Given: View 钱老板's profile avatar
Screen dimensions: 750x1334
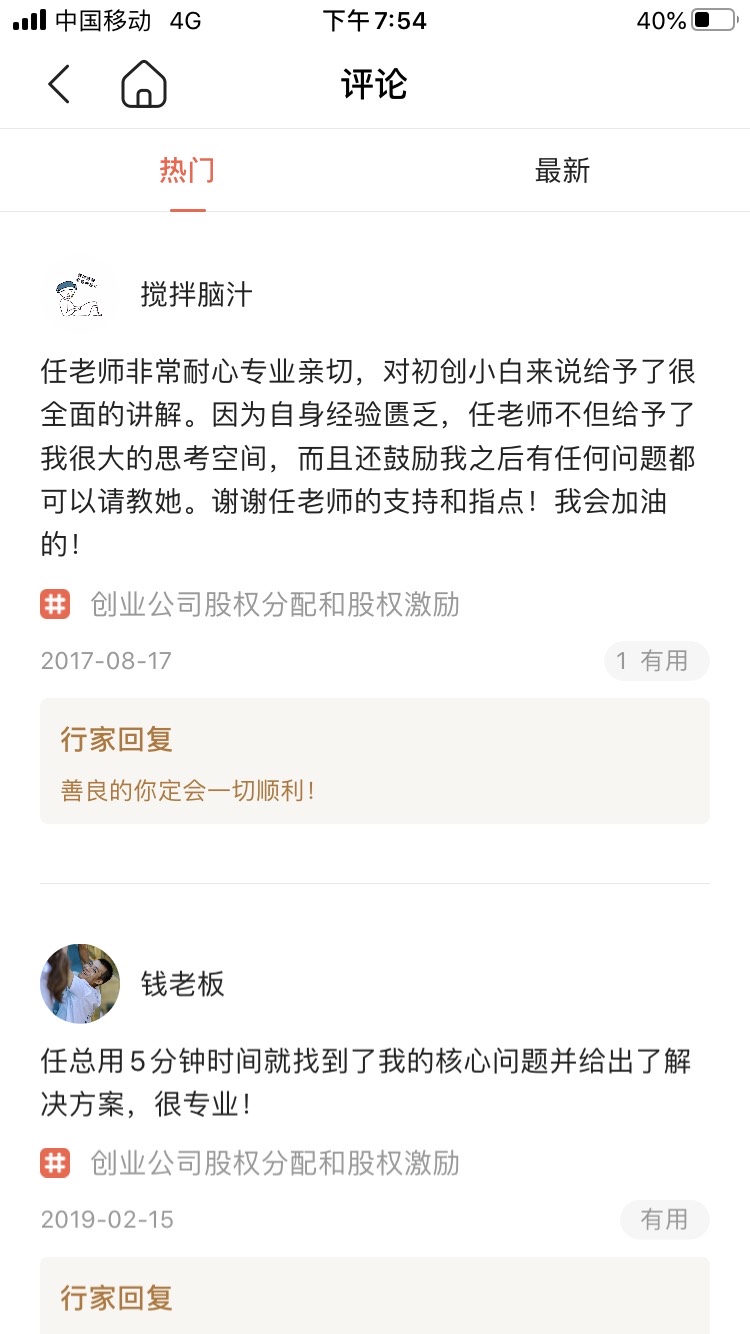Looking at the screenshot, I should pyautogui.click(x=80, y=984).
